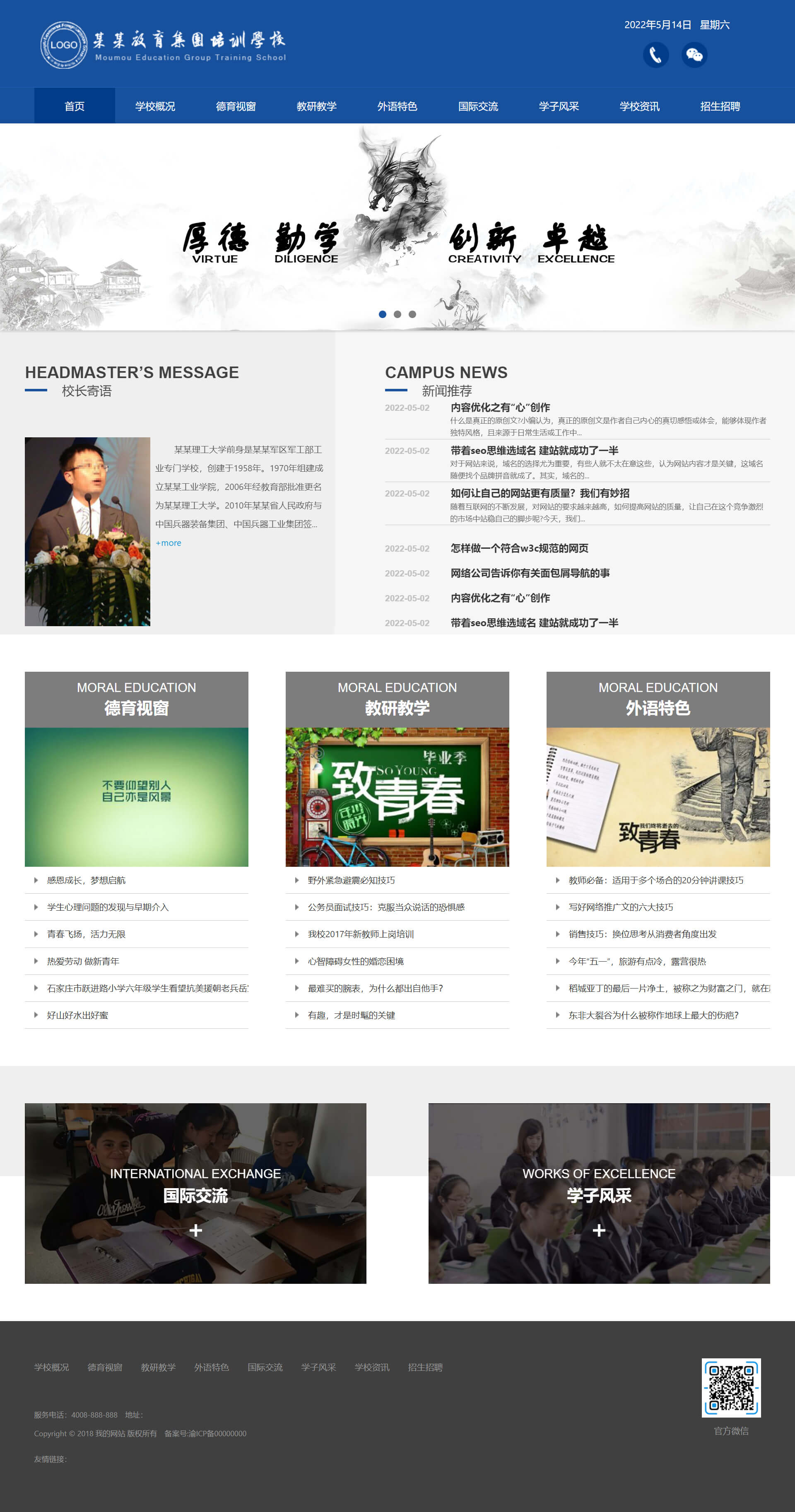Open 写好网络推广文的六大技巧 article
The image size is (795, 1512).
tap(621, 907)
